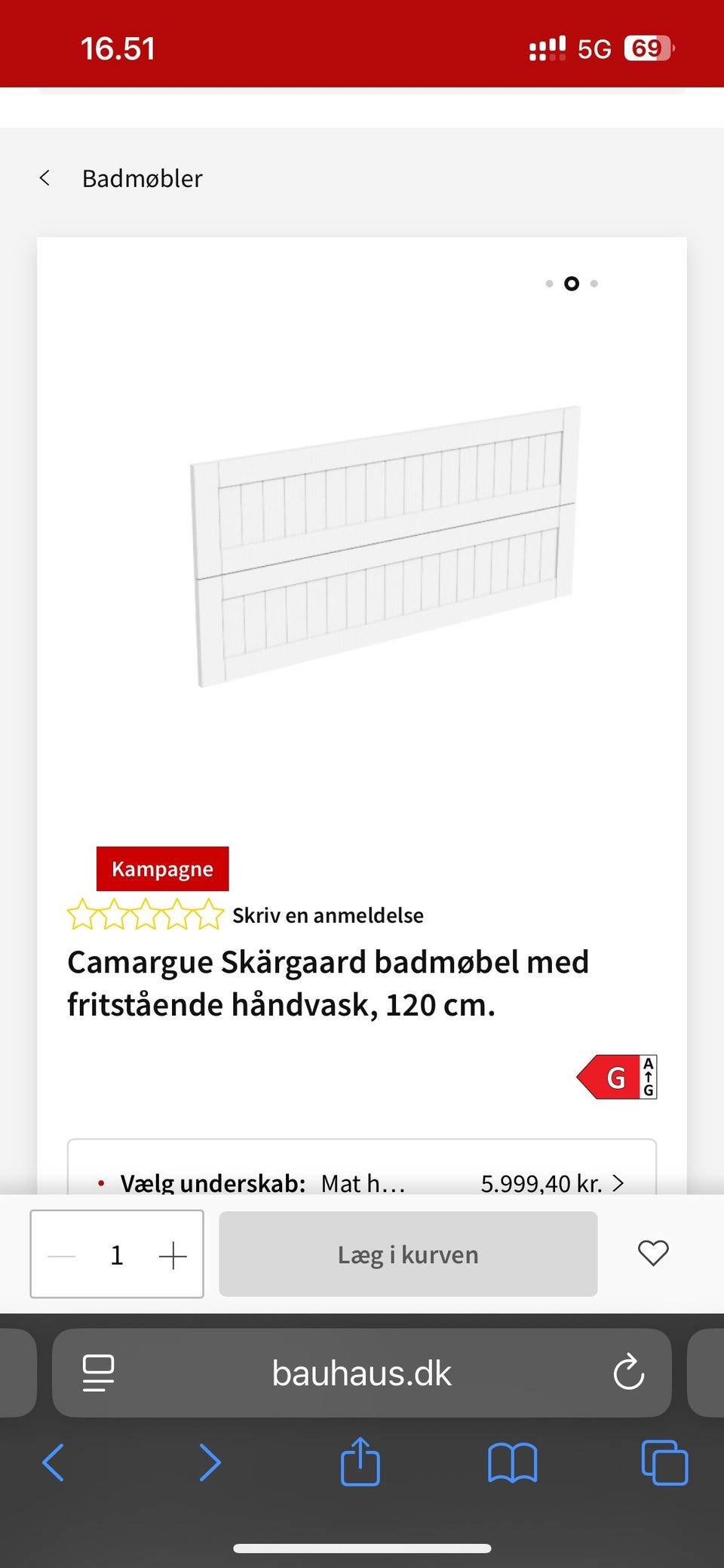This screenshot has height=1568, width=724.
Task: Open Safari page settings reader icon
Action: click(x=97, y=1373)
